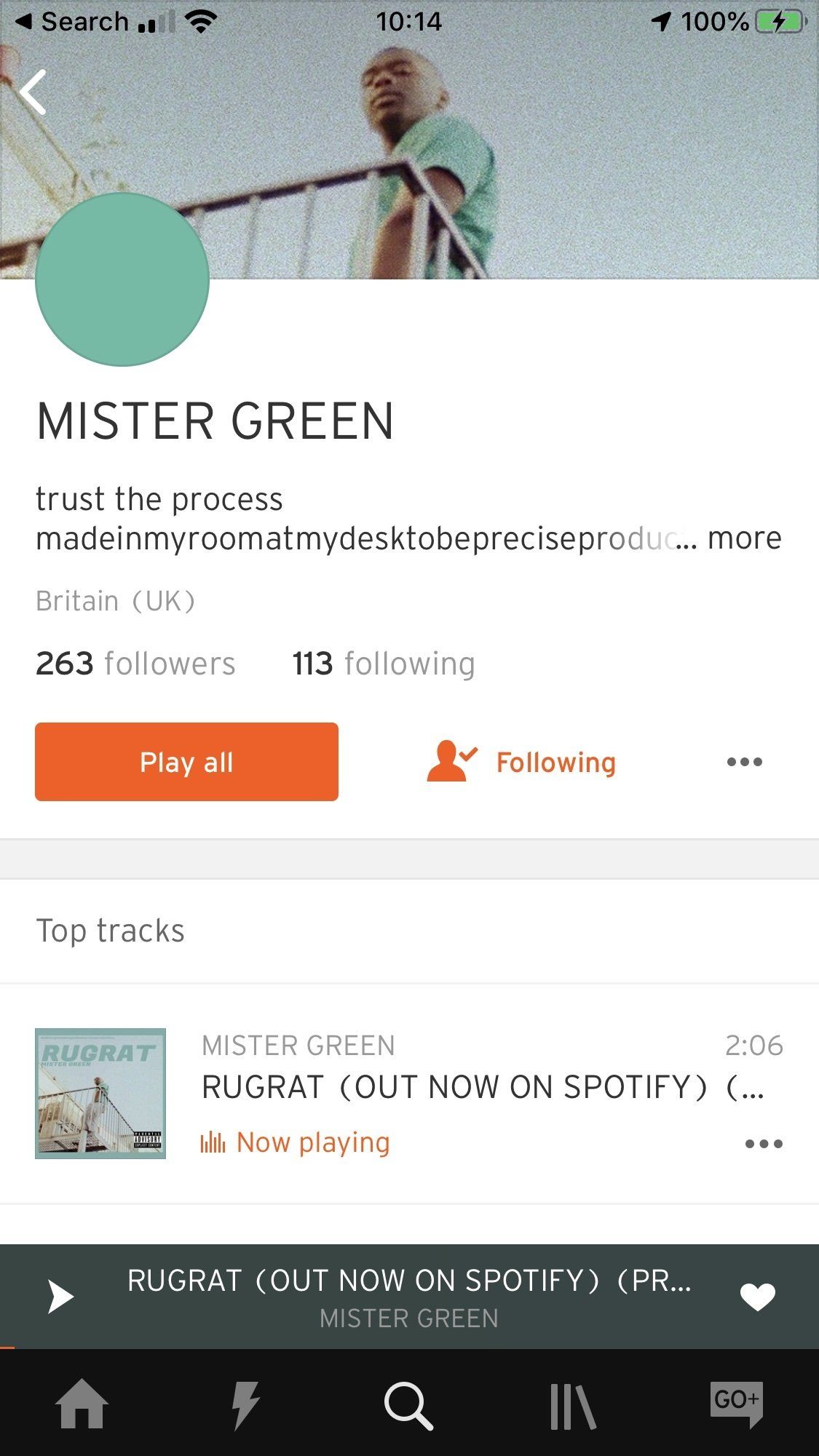Switch to the Stream lightning tab
Screen dimensions: 819x1456
(245, 1404)
